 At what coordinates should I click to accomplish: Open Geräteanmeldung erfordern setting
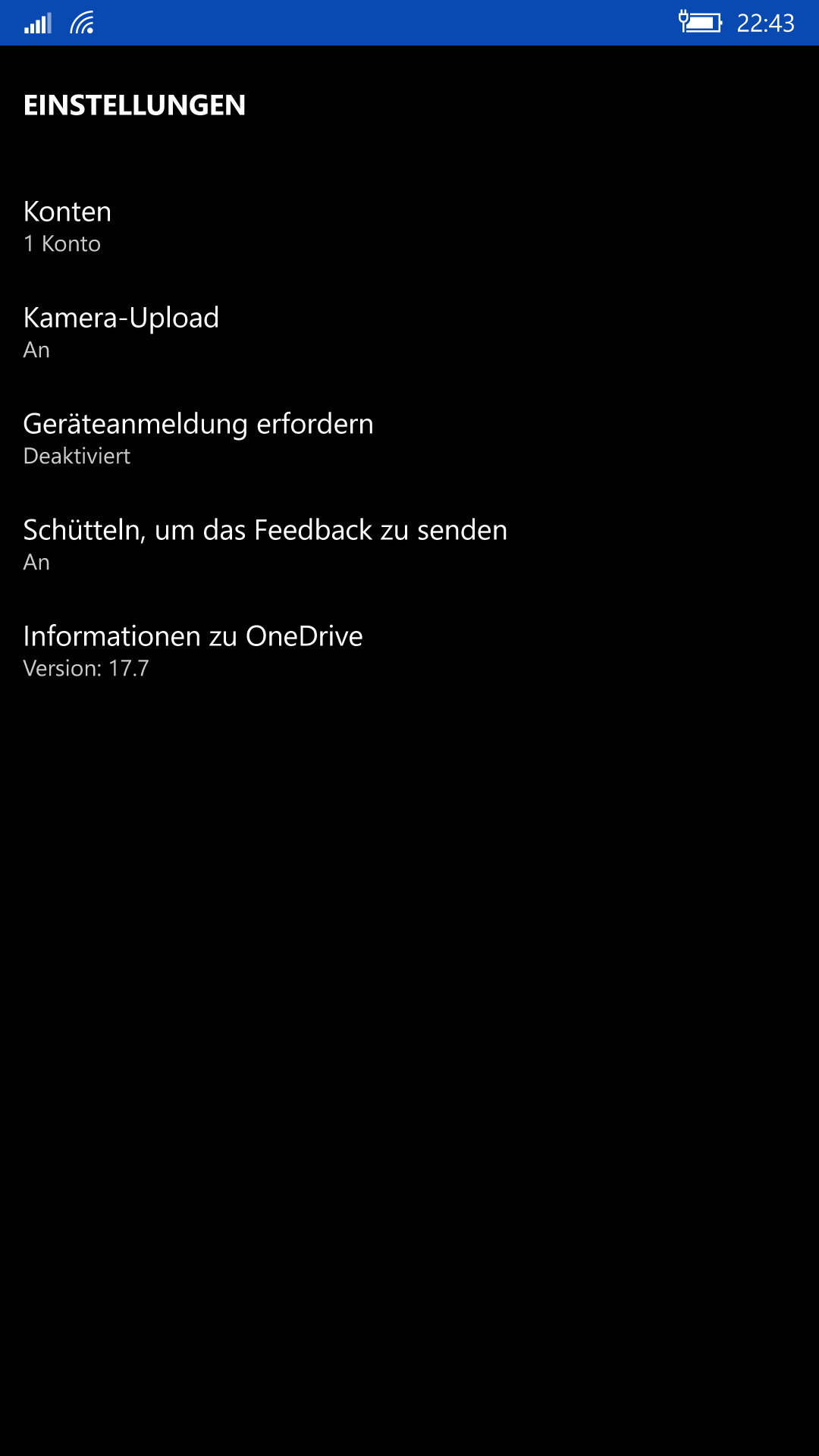pos(409,439)
